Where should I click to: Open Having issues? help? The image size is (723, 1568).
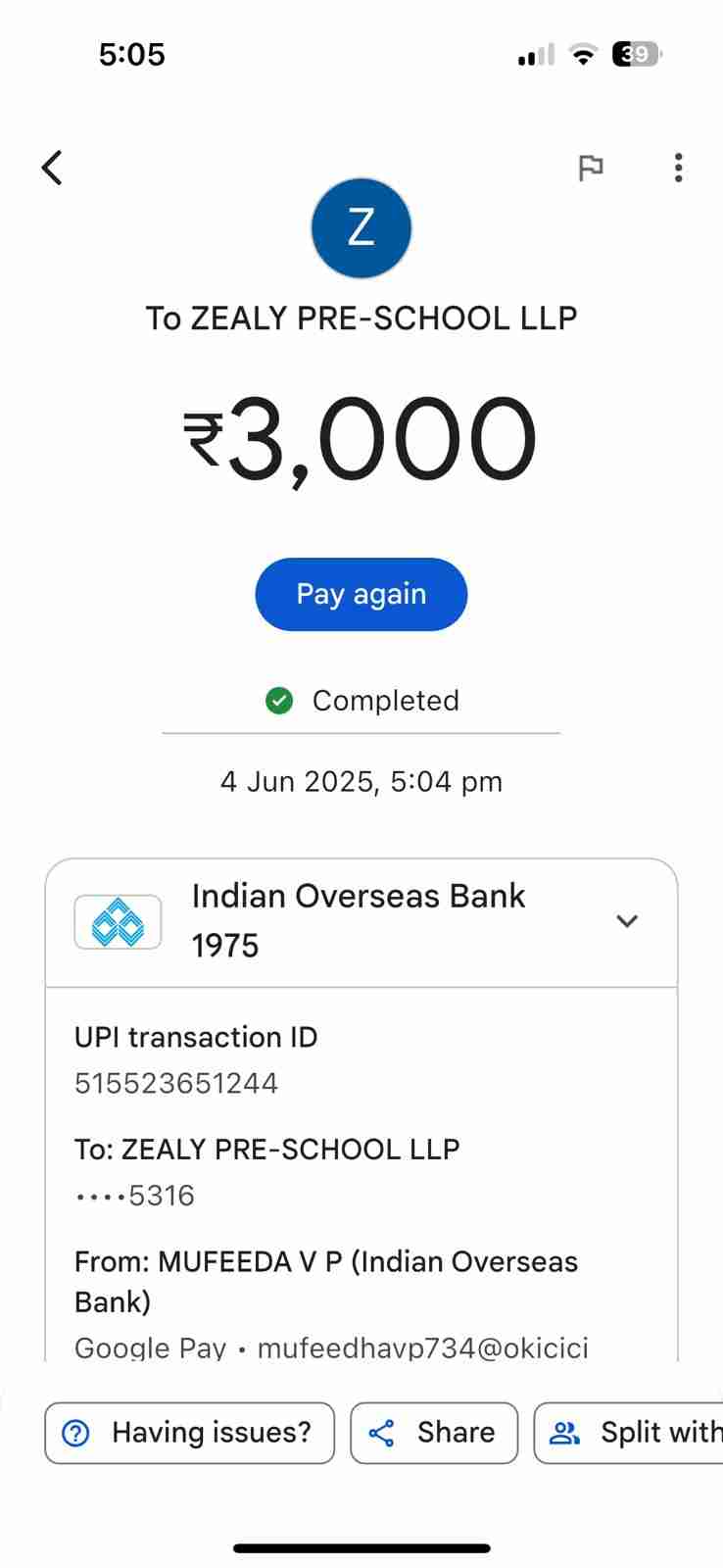click(x=189, y=1433)
